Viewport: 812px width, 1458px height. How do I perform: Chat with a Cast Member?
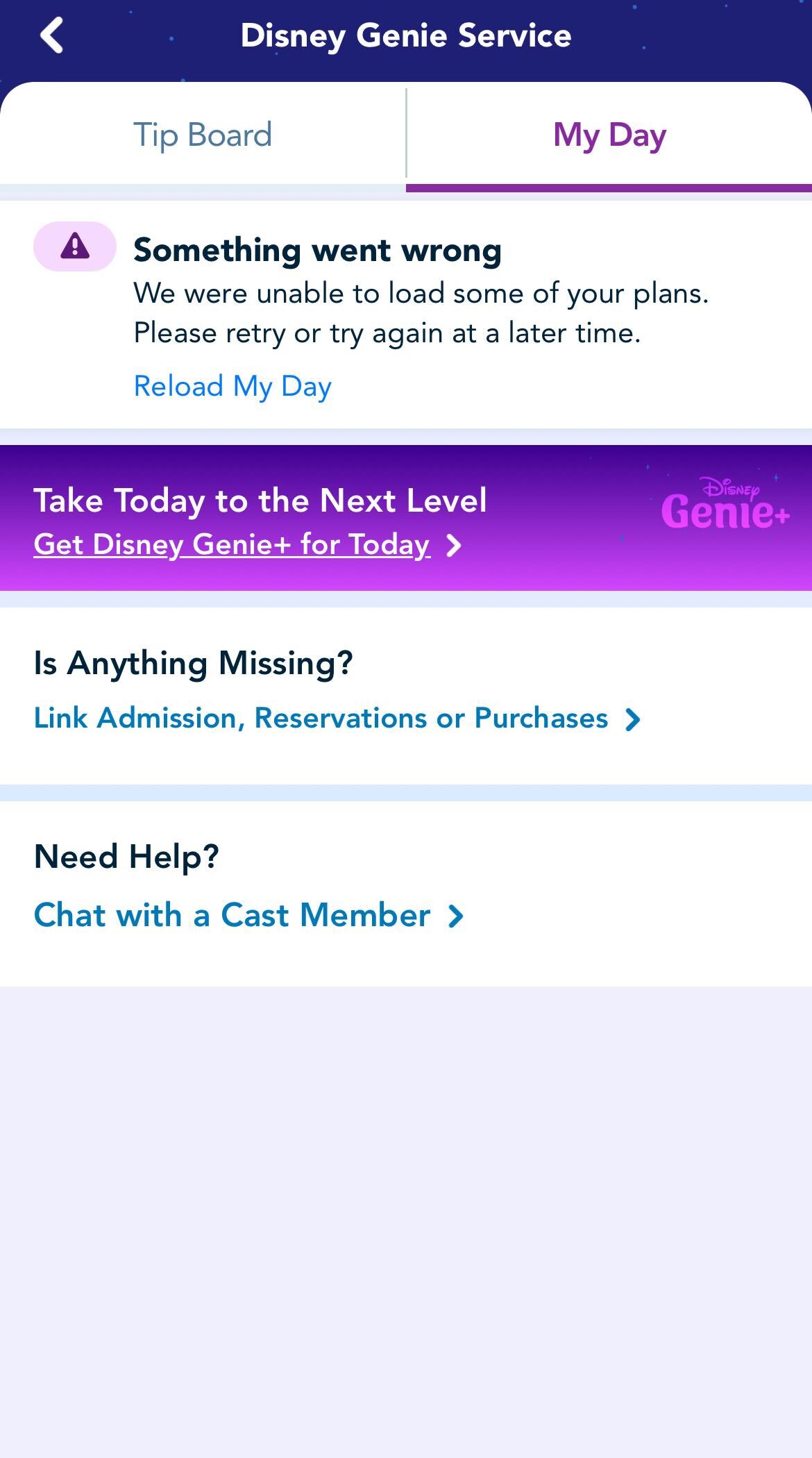click(x=248, y=916)
